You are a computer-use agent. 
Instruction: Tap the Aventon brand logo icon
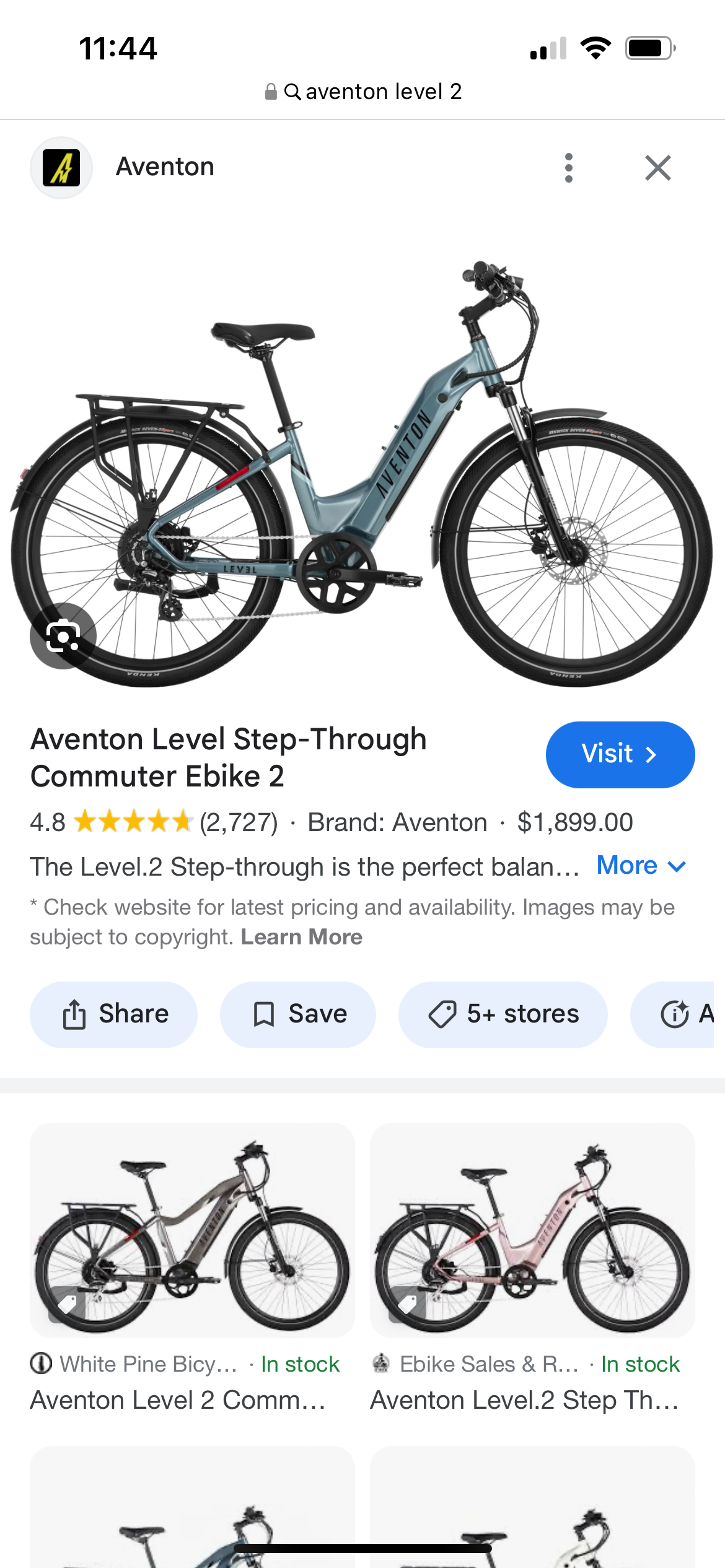click(x=61, y=167)
